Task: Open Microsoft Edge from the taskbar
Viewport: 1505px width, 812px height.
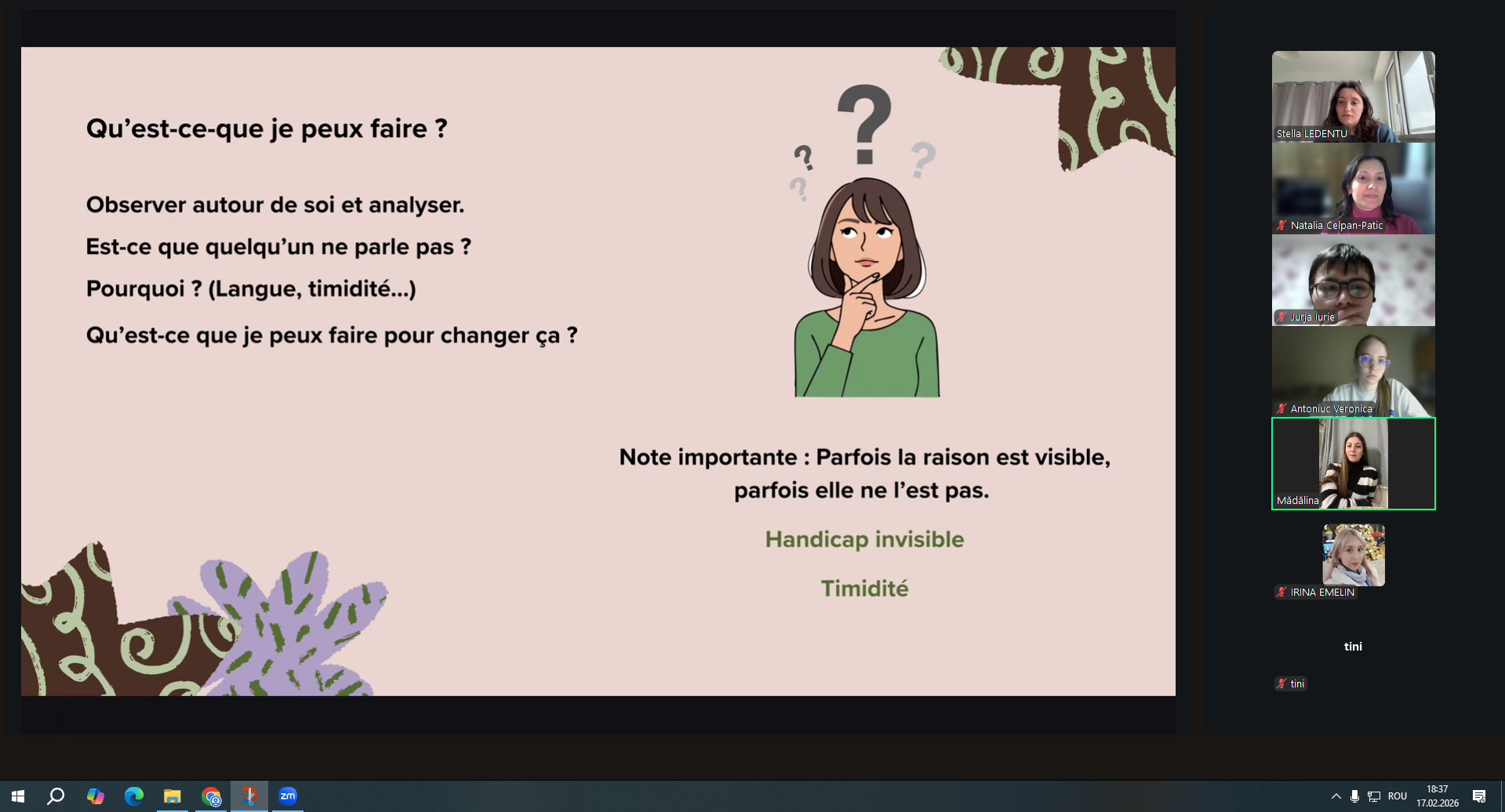Action: [134, 796]
